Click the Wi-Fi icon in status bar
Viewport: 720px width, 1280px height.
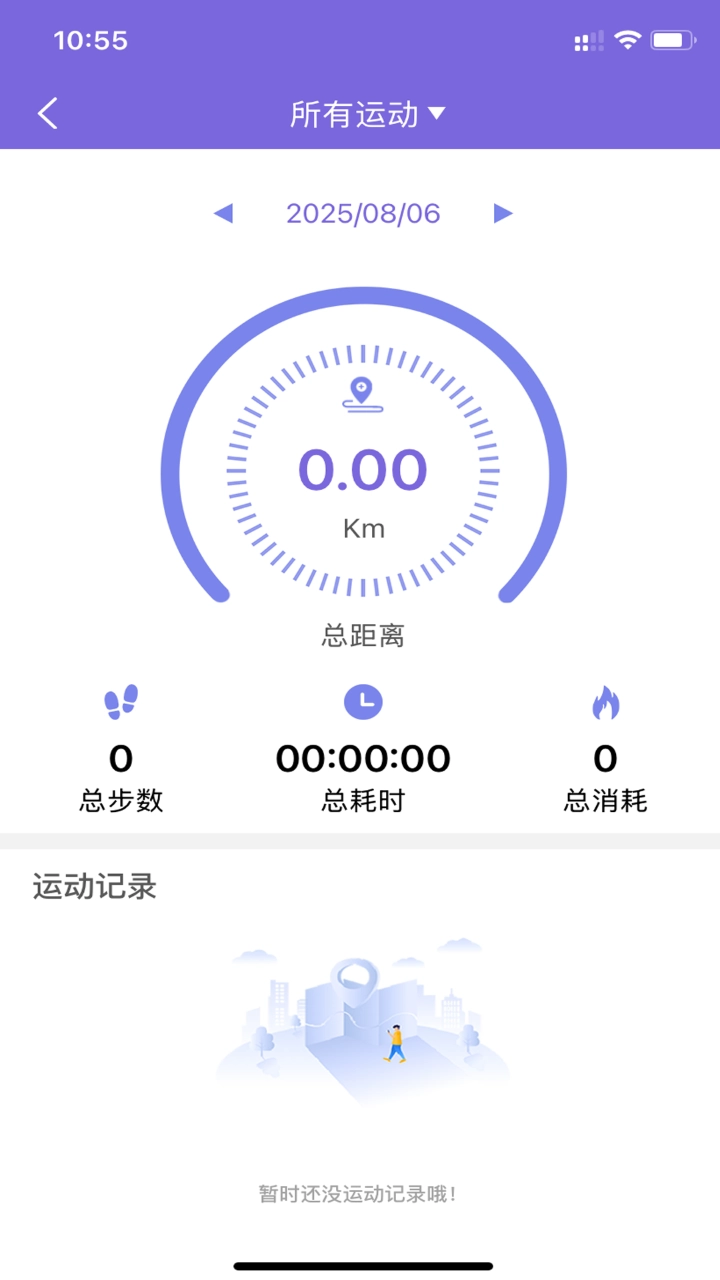626,40
